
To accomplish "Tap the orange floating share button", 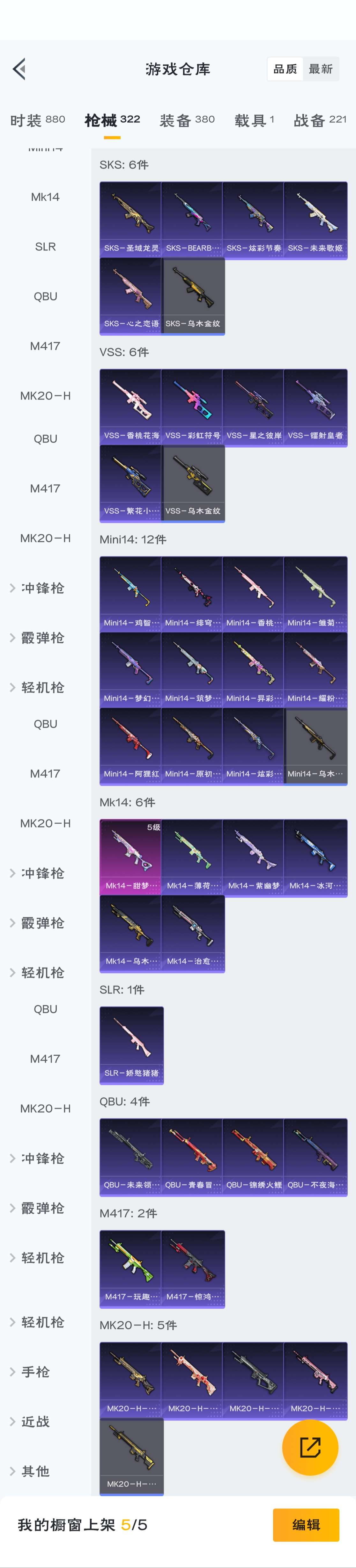I will pyautogui.click(x=310, y=1448).
